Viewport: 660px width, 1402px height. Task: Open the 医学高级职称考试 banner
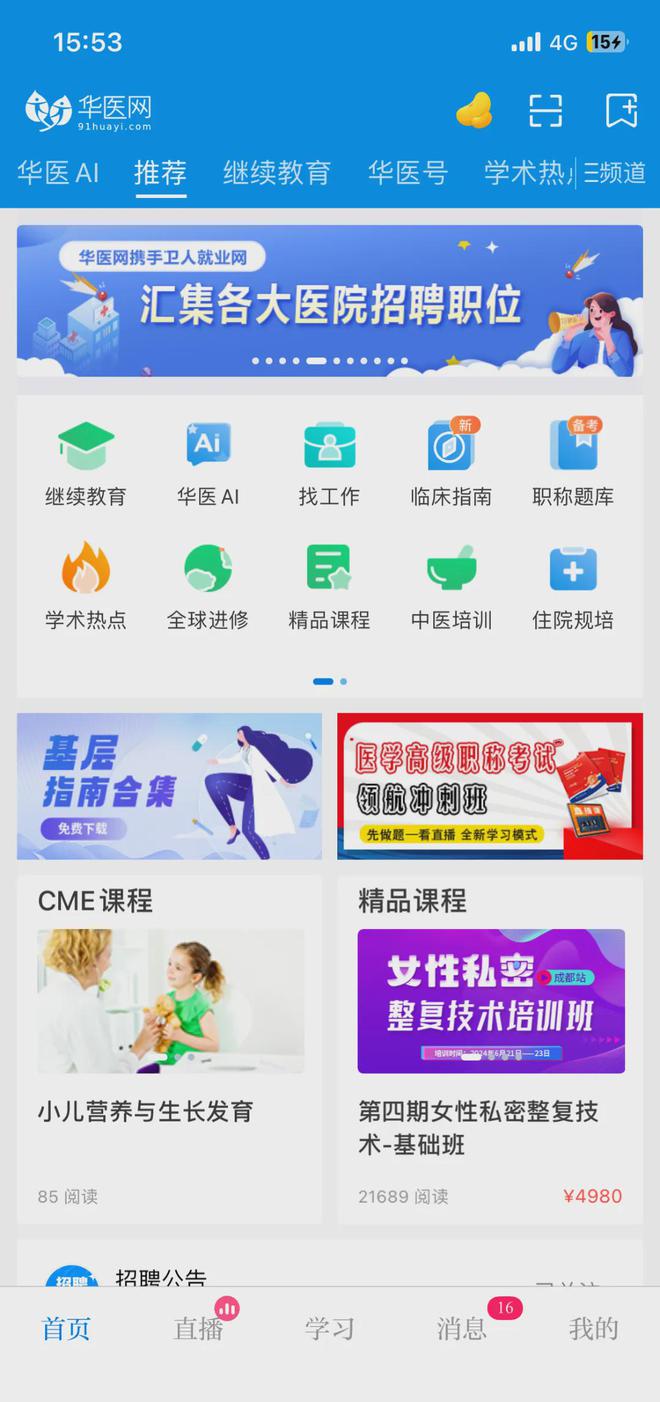click(490, 786)
